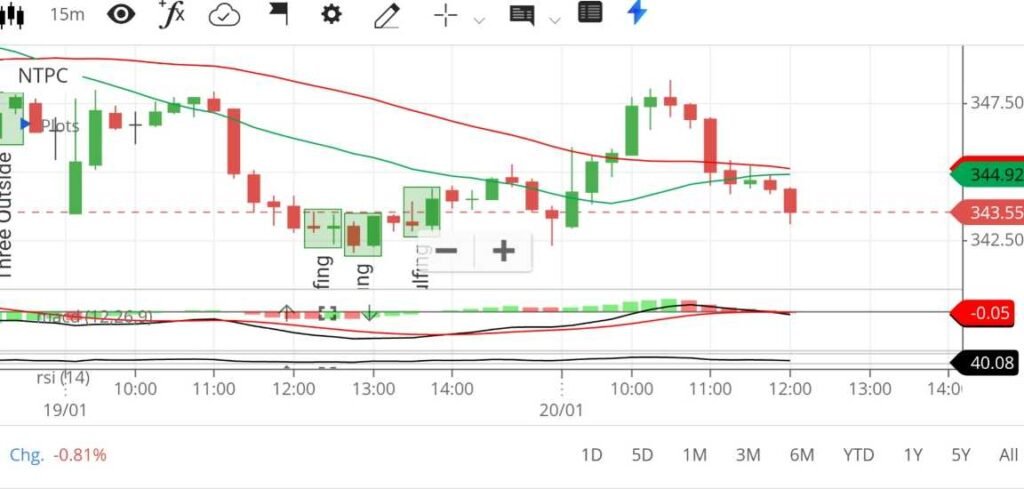This screenshot has width=1024, height=489.
Task: Change the 15m chart interval
Action: [x=66, y=14]
